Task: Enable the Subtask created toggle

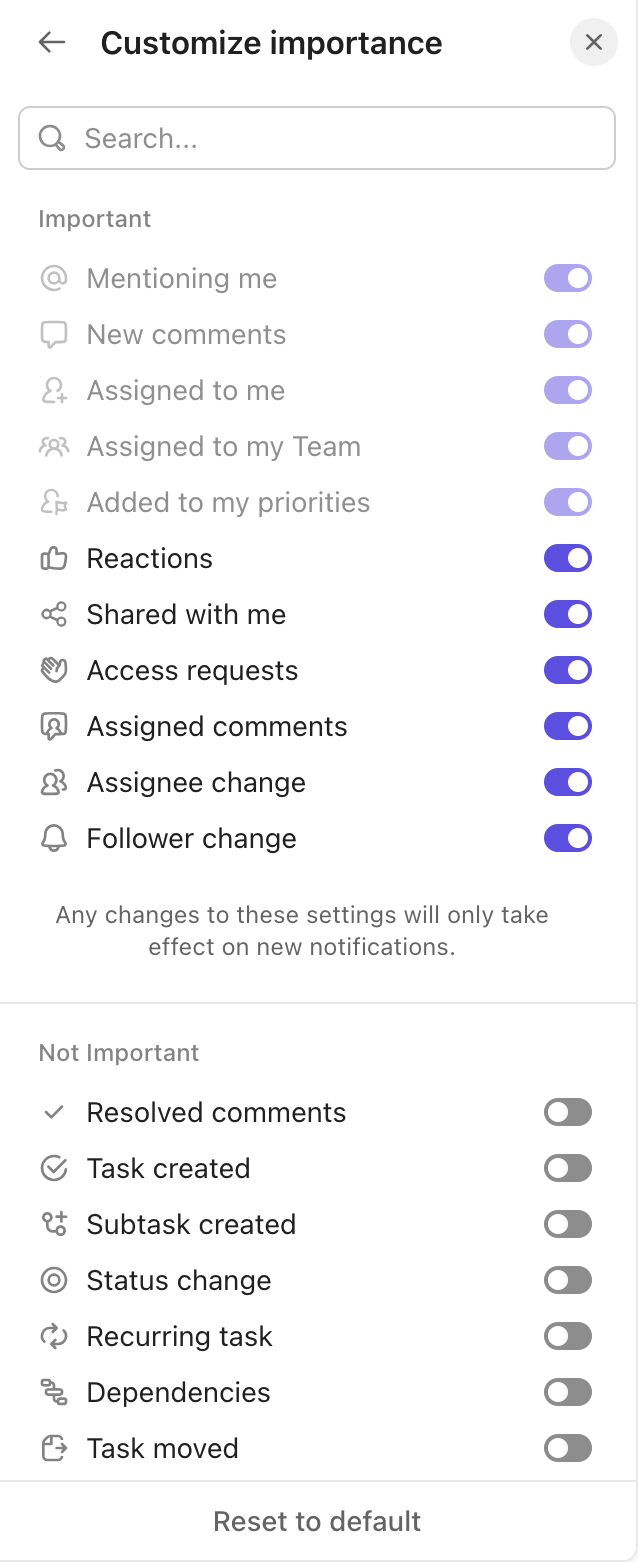Action: [567, 1224]
